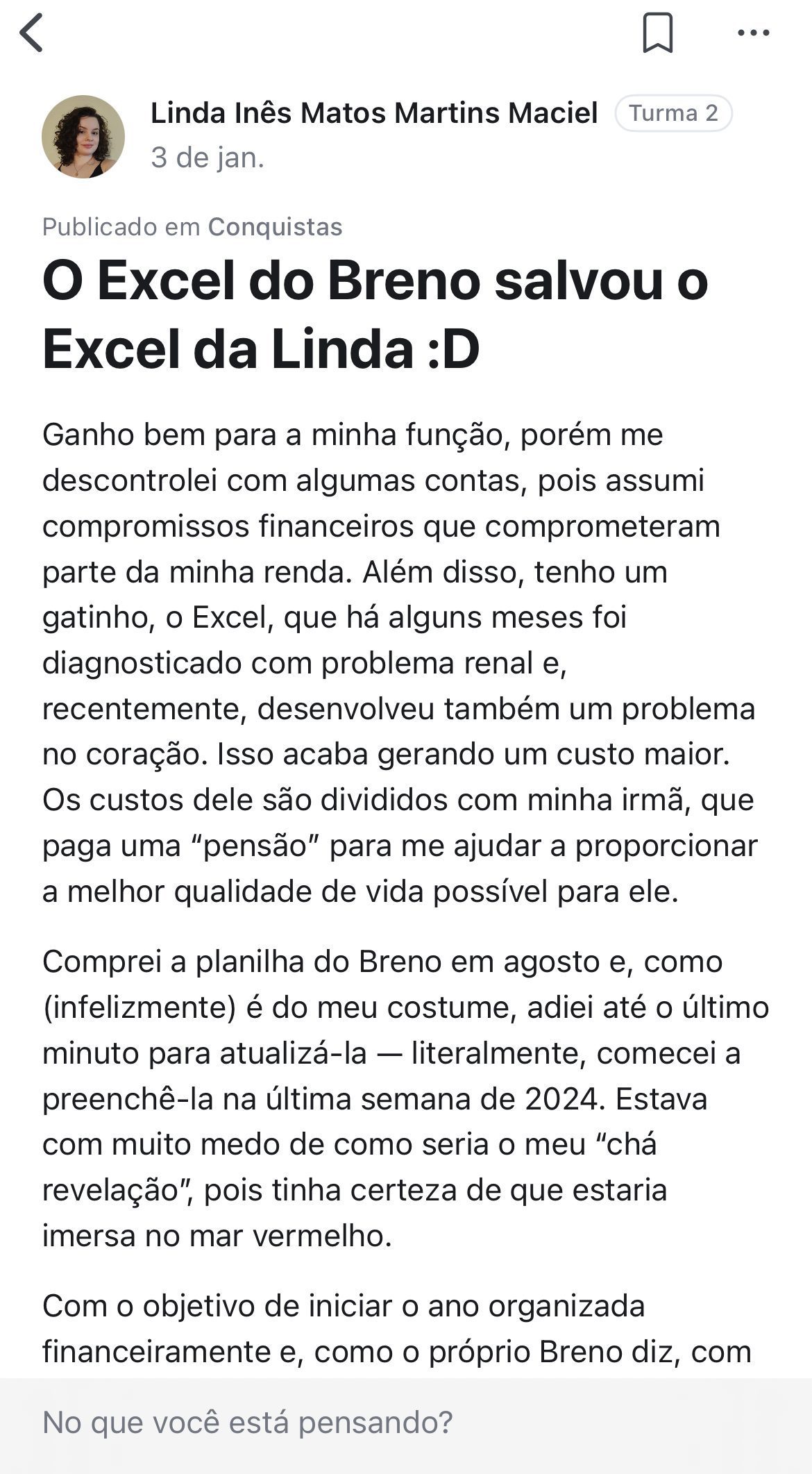
Task: Tap the Turma 2 badge
Action: click(673, 113)
